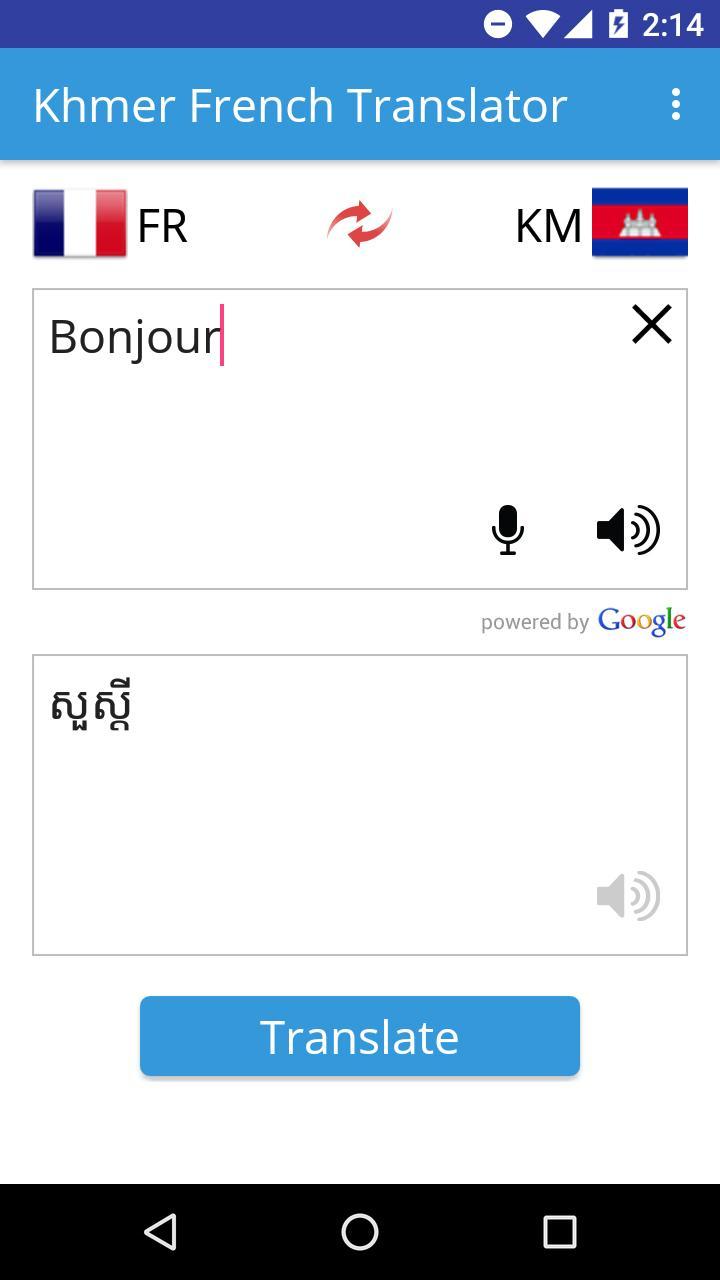Click the speaker icon to hear Bonjour
This screenshot has height=1280, width=720.
point(629,530)
